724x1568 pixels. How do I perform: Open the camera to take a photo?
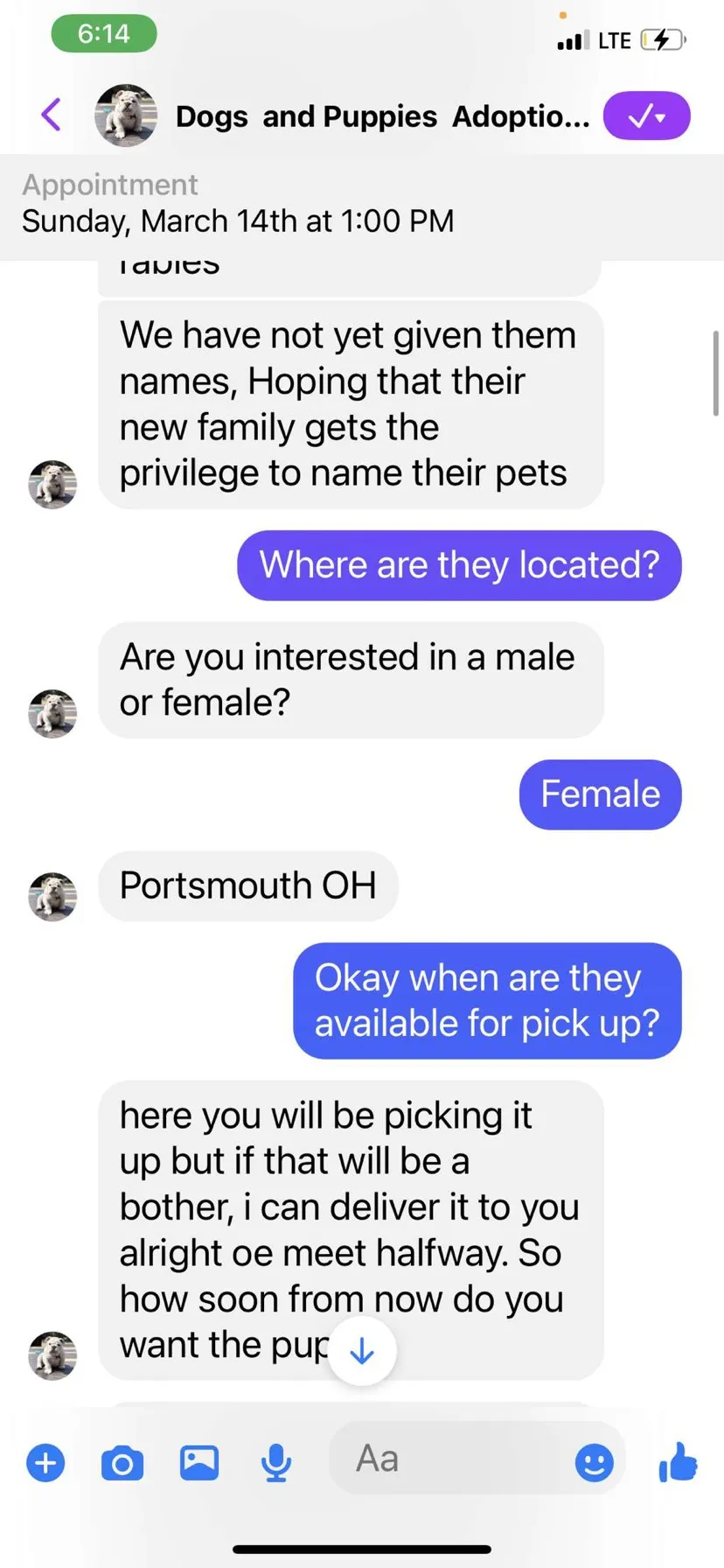click(122, 1462)
